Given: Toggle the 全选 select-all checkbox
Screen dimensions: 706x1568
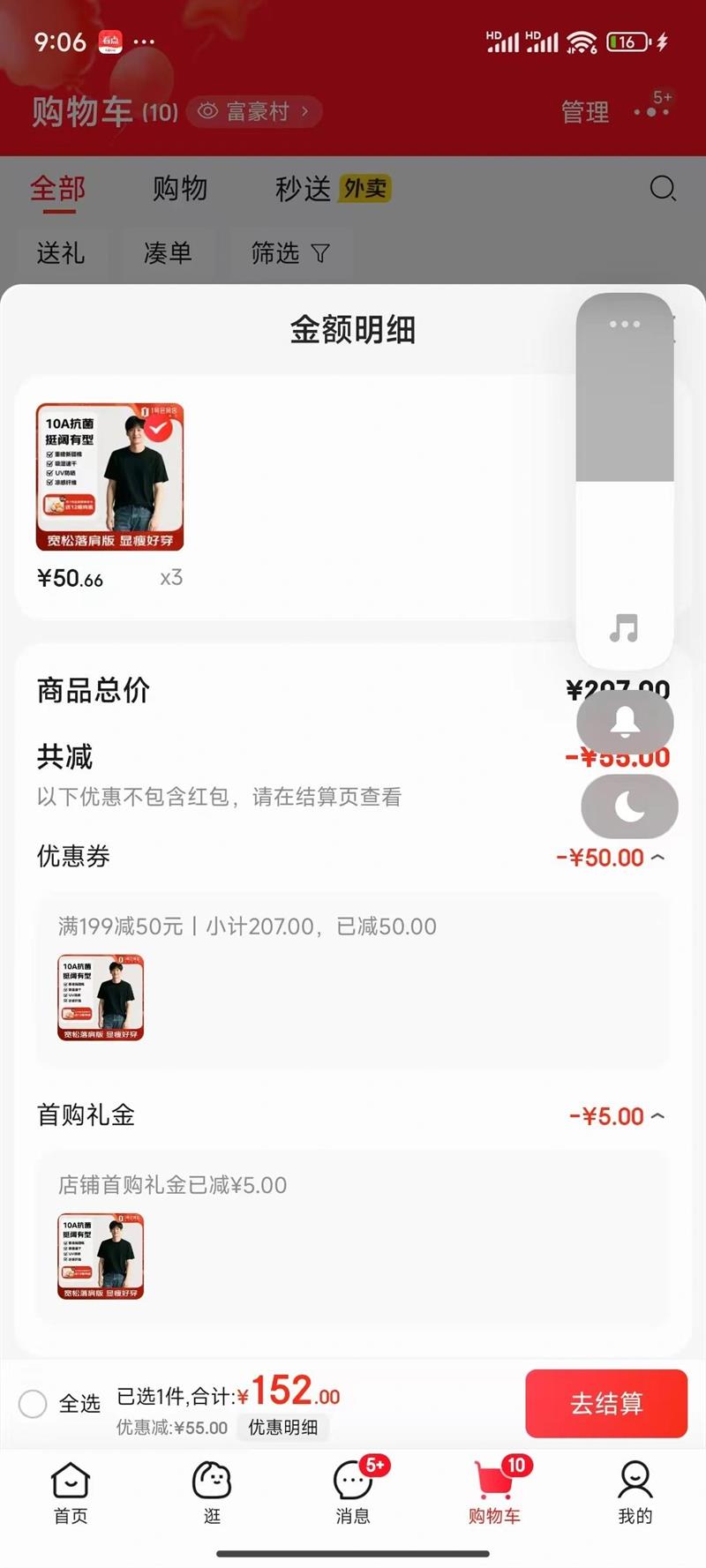Looking at the screenshot, I should (34, 1403).
